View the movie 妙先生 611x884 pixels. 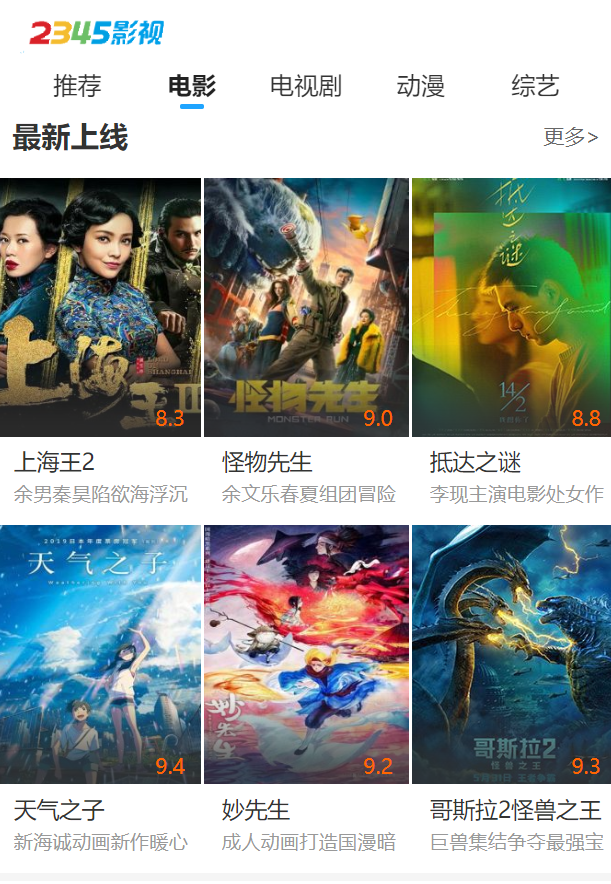click(306, 654)
